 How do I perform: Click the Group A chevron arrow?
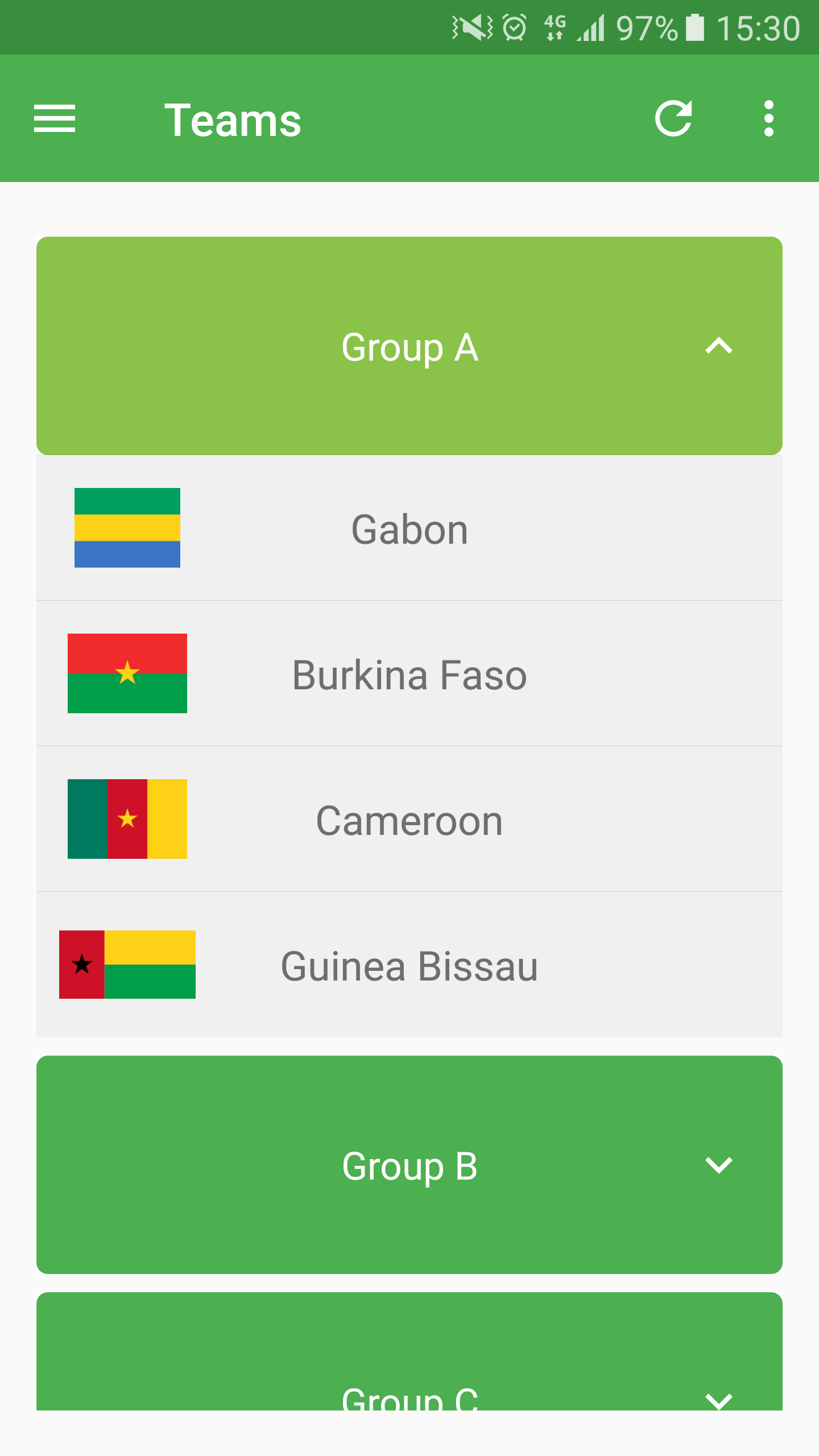coord(718,347)
